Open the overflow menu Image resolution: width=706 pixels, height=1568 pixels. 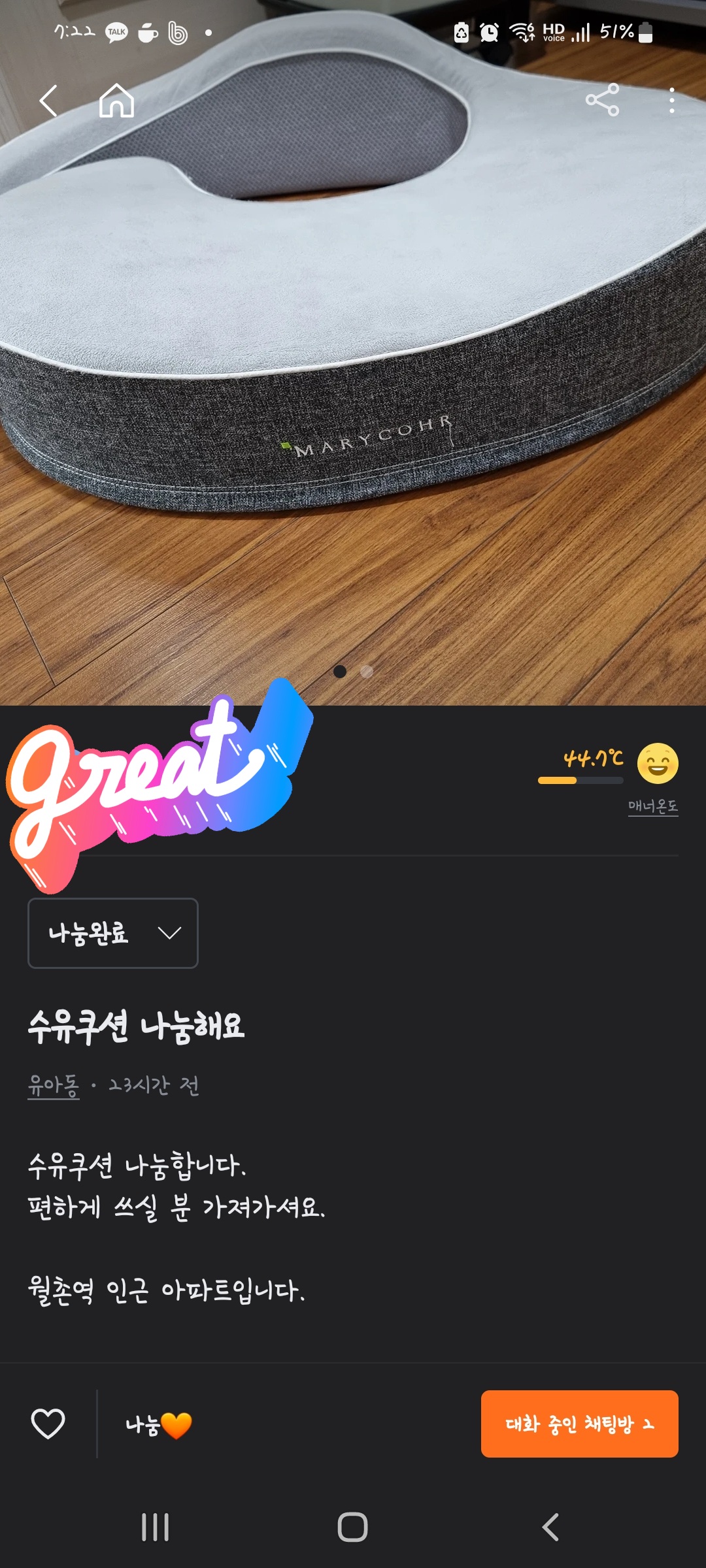pos(671,101)
